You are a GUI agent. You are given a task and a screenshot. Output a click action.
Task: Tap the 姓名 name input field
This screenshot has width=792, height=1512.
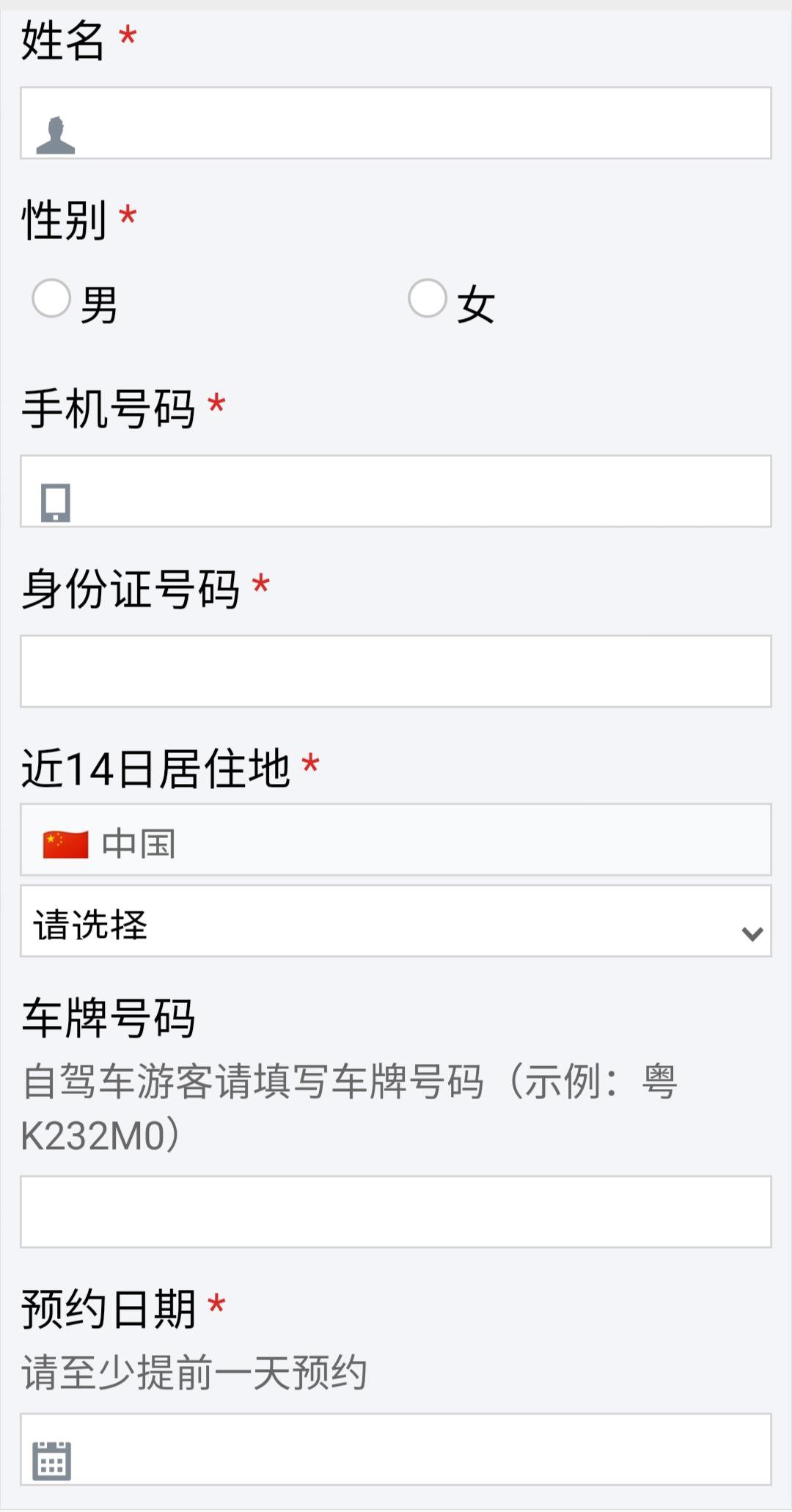[396, 123]
